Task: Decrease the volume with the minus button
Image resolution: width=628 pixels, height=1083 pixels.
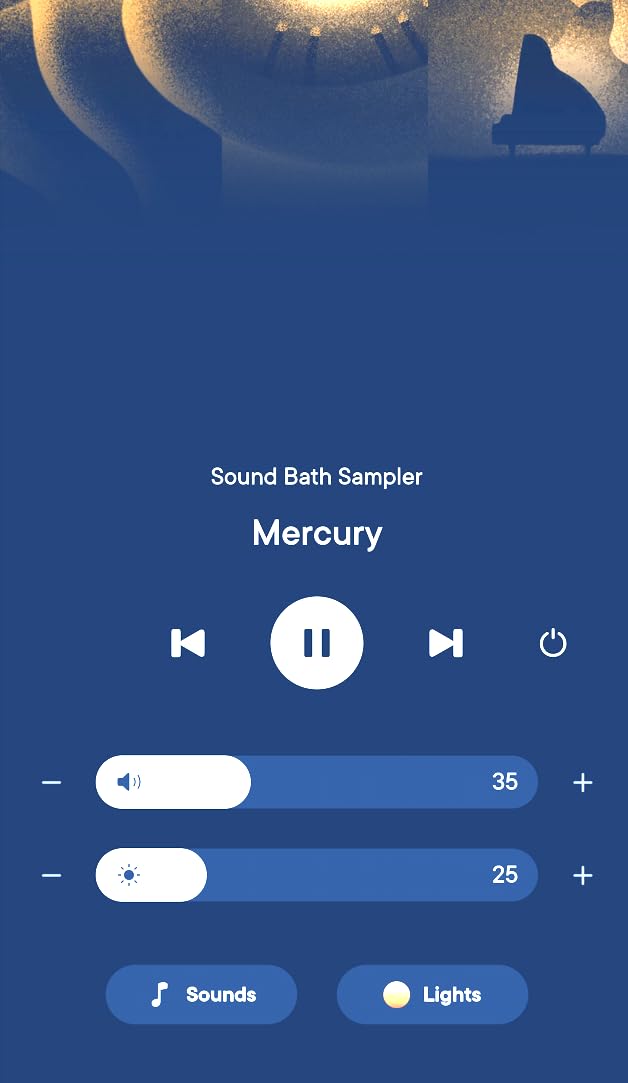Action: (x=52, y=783)
